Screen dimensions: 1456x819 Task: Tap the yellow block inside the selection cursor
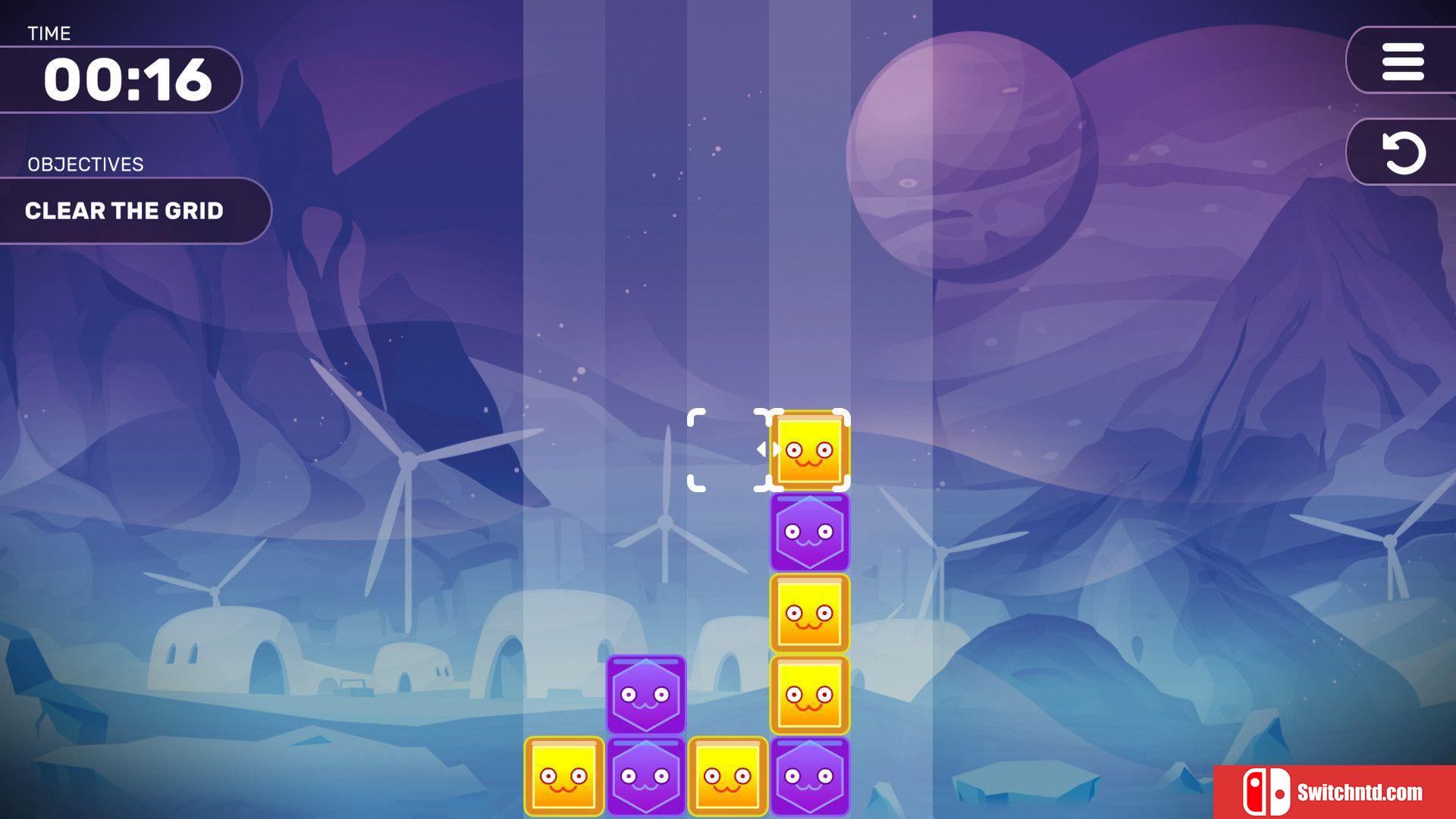click(x=809, y=450)
